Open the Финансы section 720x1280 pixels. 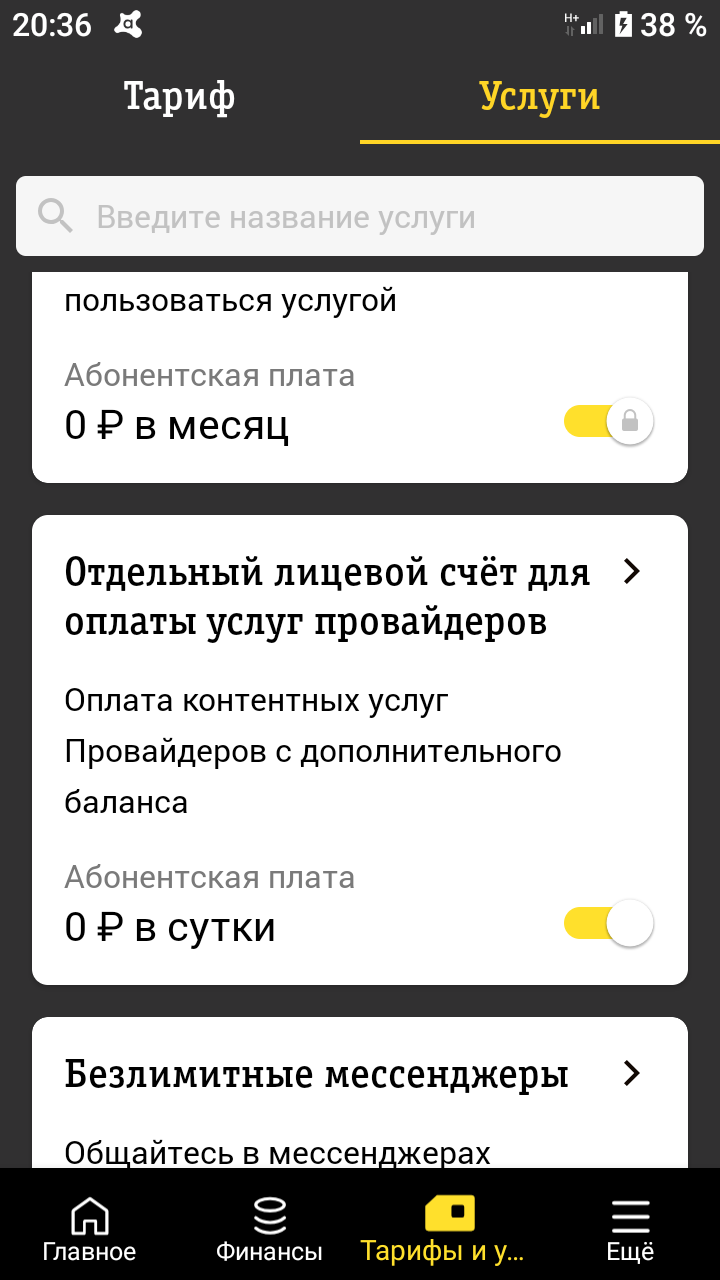point(269,1228)
